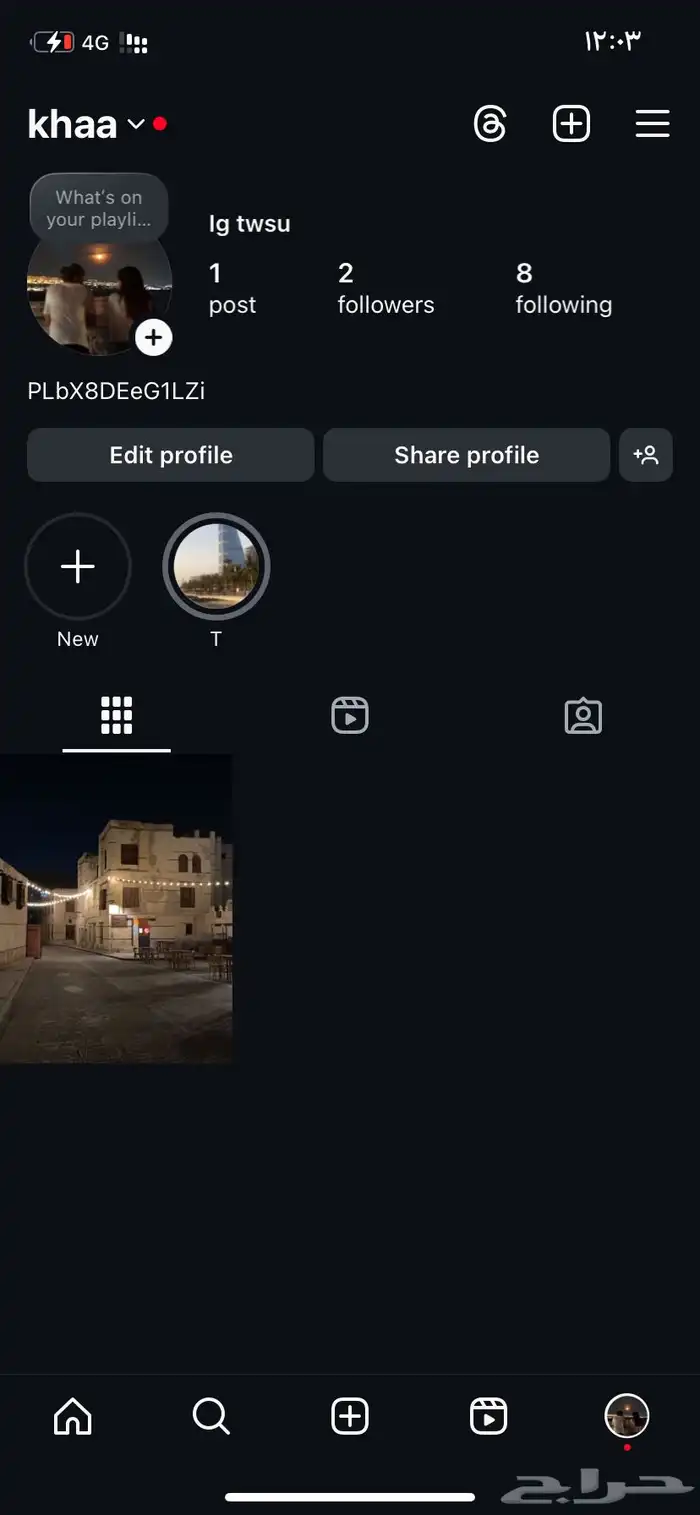Image resolution: width=700 pixels, height=1515 pixels.
Task: Tap Share profile button
Action: pyautogui.click(x=466, y=455)
